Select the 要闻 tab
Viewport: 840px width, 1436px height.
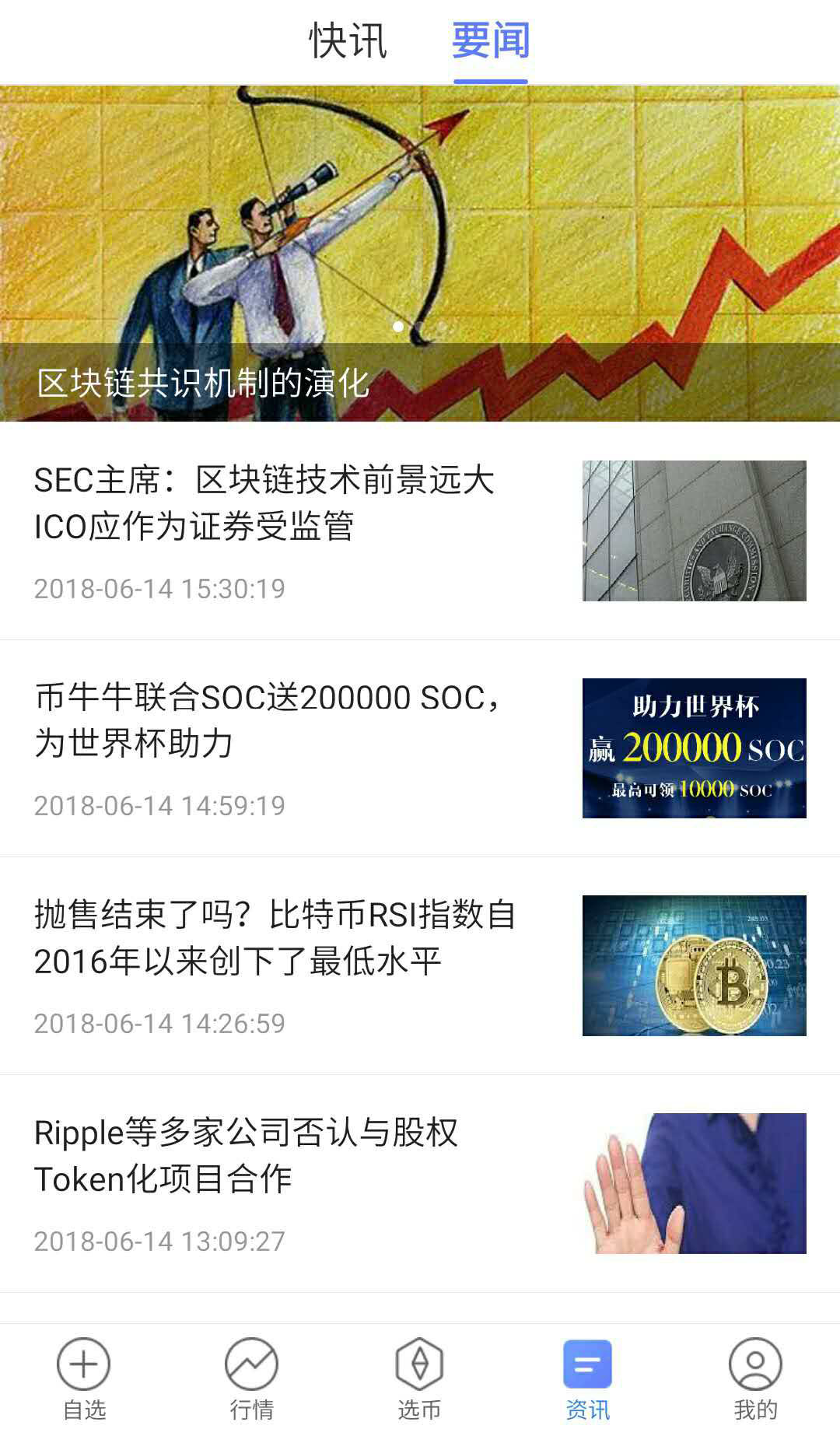pos(491,41)
